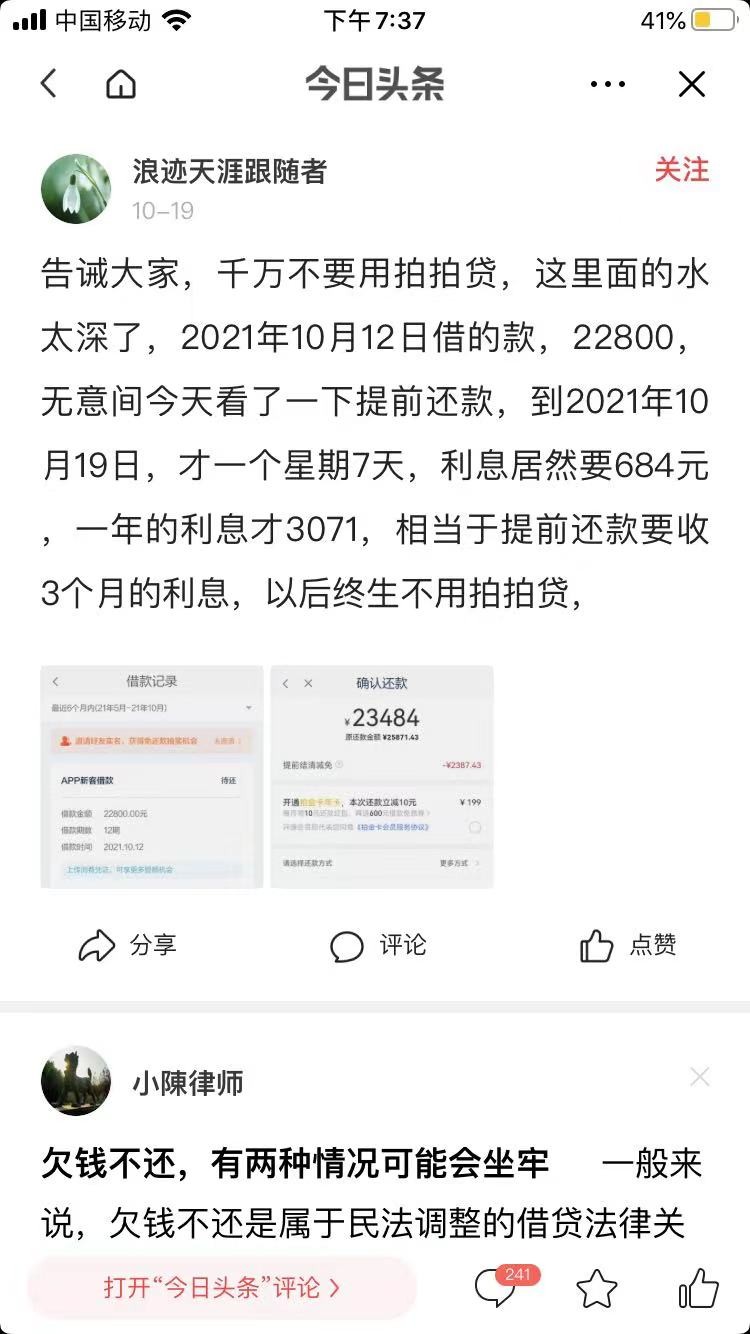
Task: Tap the home icon in the top bar
Action: tap(121, 85)
